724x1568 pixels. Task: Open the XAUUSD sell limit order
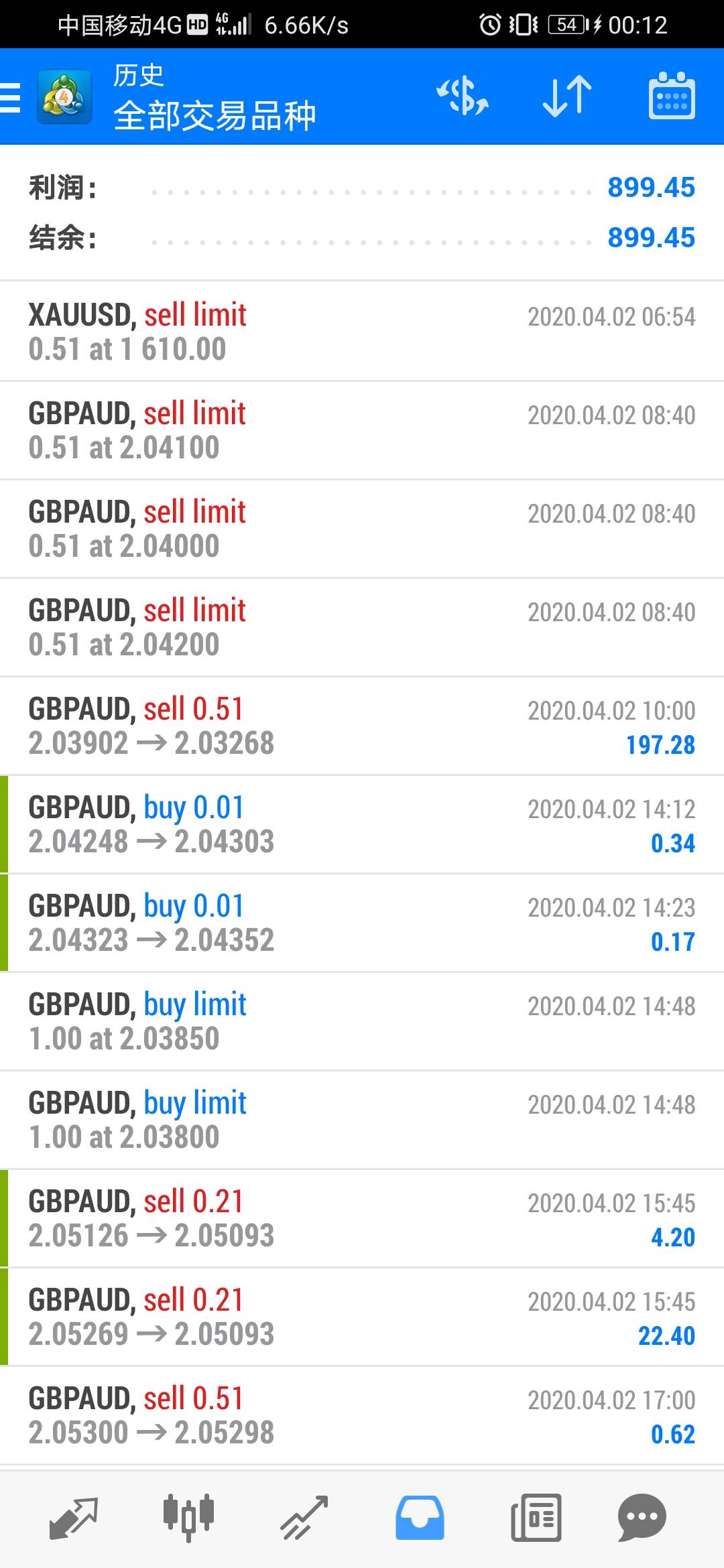point(362,332)
